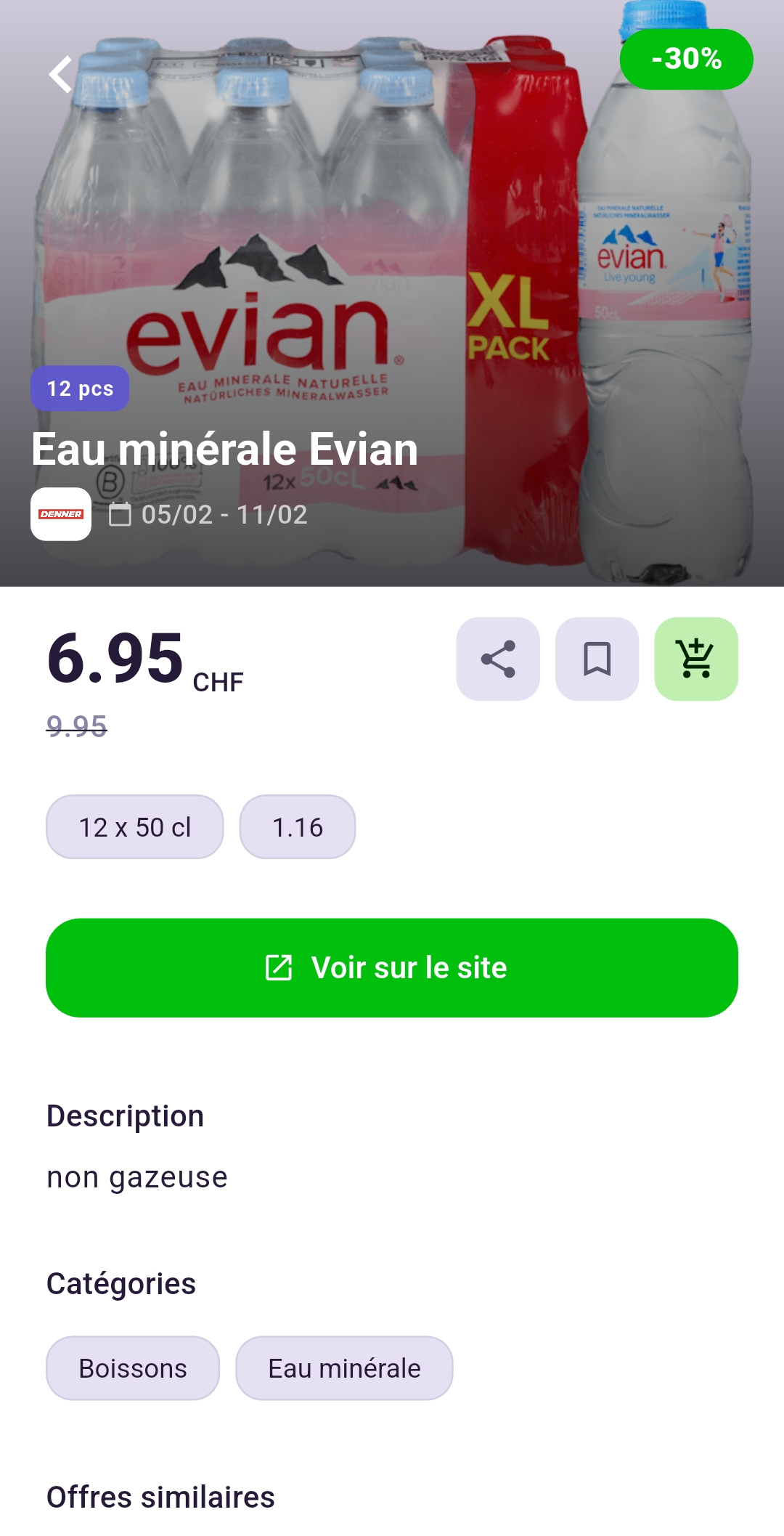The width and height of the screenshot is (784, 1536).
Task: Tap the external link icon on the green button
Action: [279, 967]
